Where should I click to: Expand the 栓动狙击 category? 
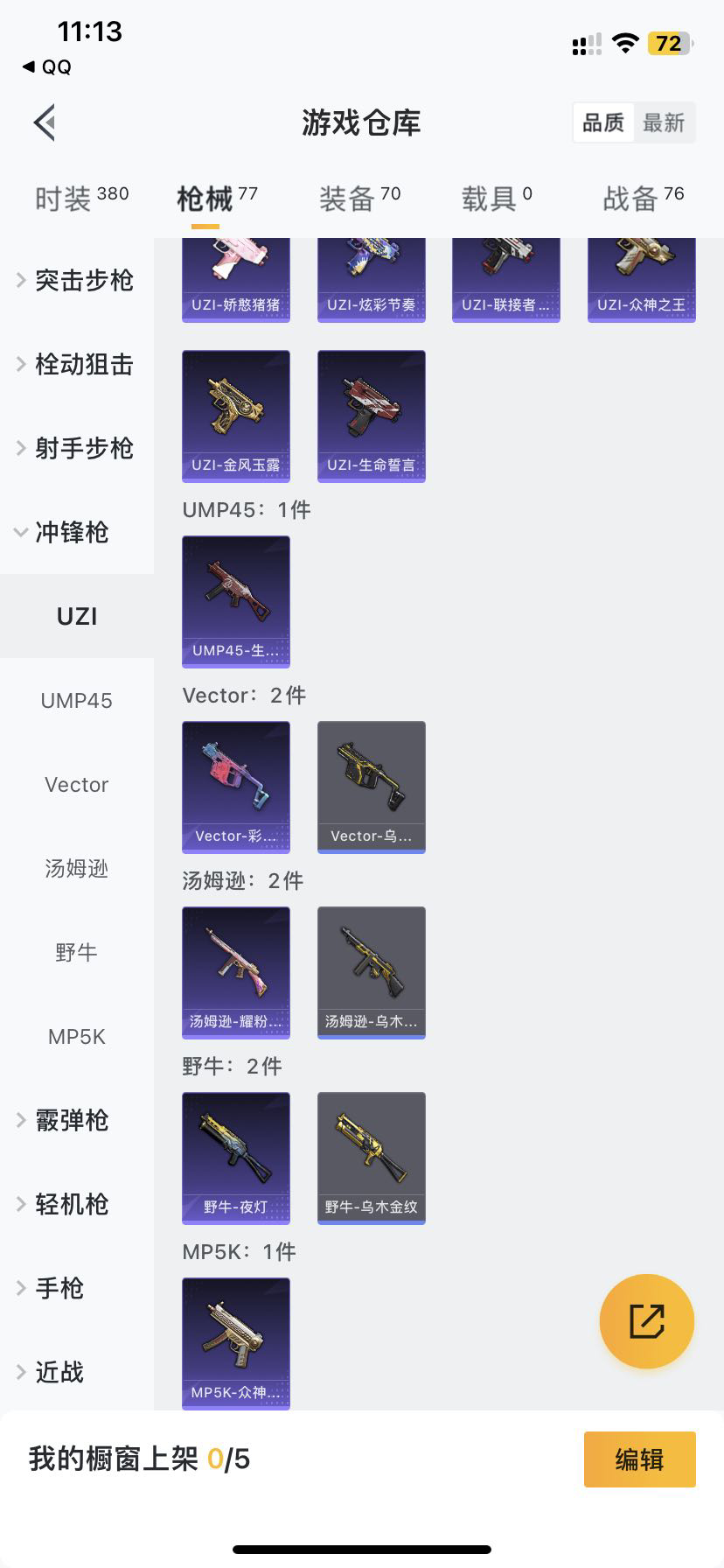coord(76,365)
